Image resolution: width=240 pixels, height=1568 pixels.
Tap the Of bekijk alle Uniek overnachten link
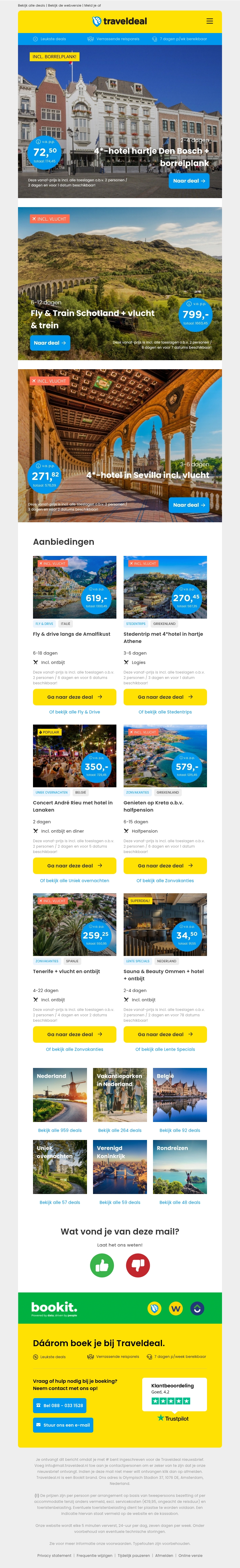coord(74,880)
